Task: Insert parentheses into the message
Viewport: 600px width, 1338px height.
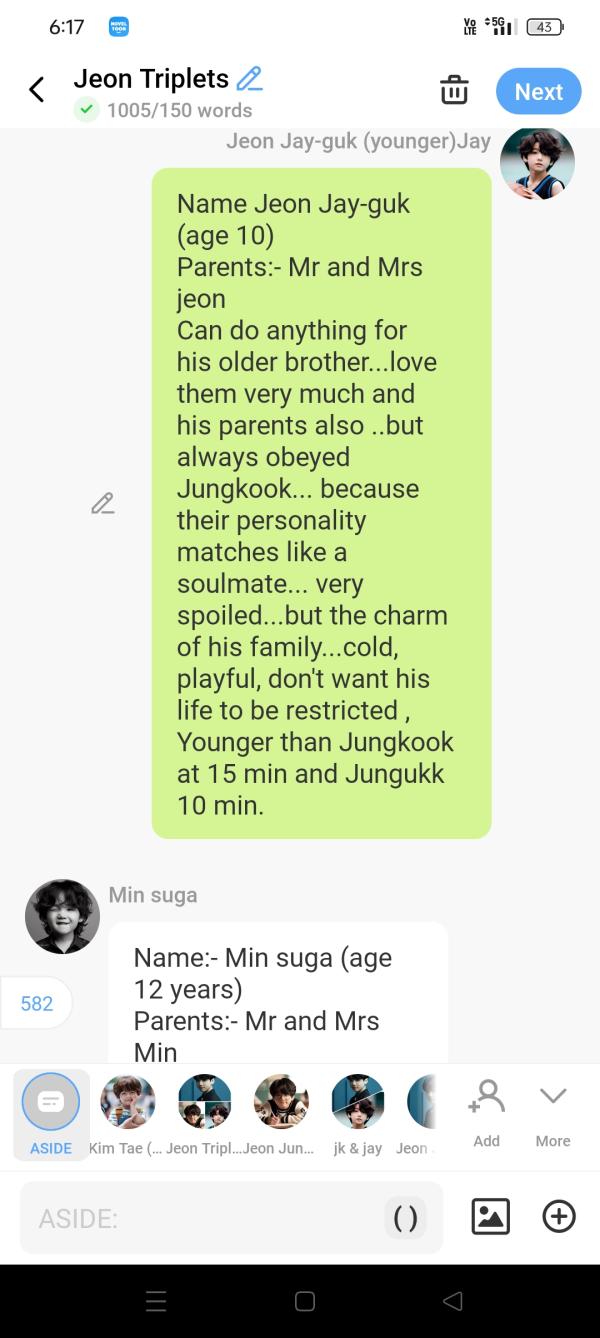Action: [405, 1217]
